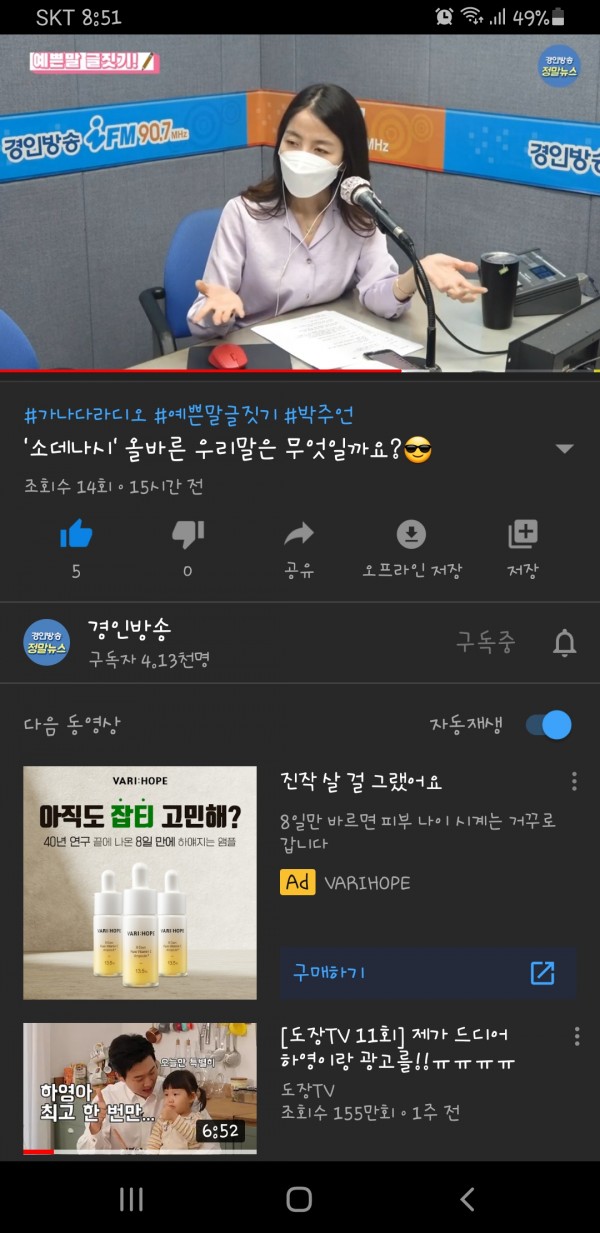Screen dimensions: 600x1233
Task: Show video player controls on the video
Action: coord(300,200)
